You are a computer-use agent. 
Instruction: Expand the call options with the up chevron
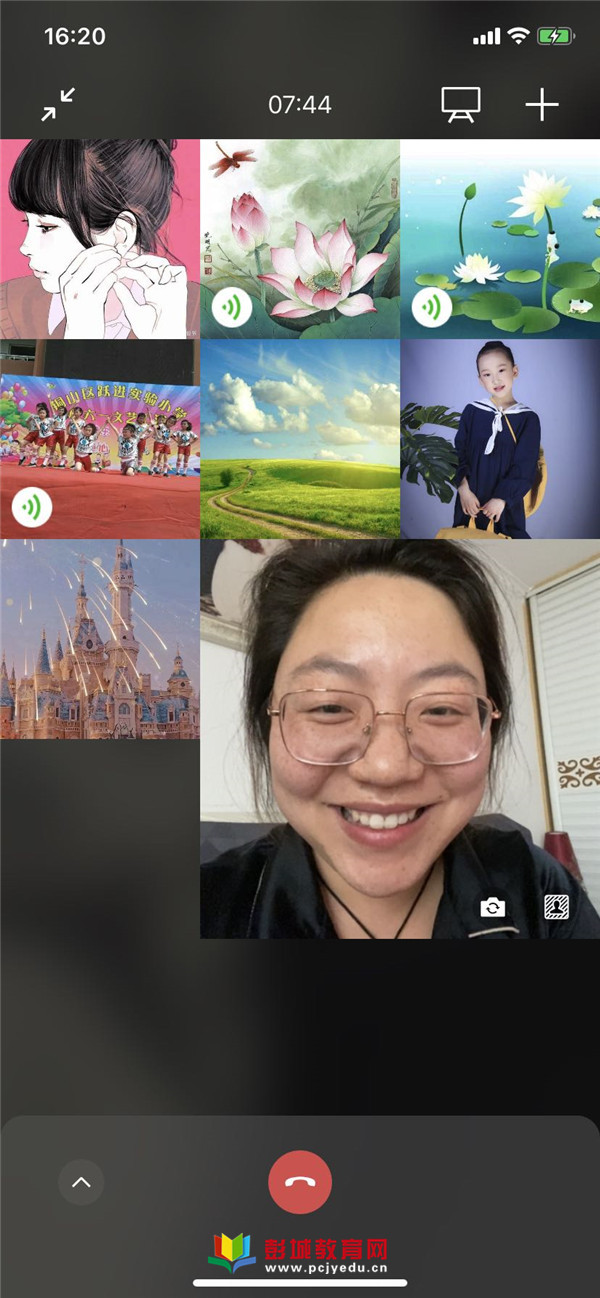[81, 1183]
